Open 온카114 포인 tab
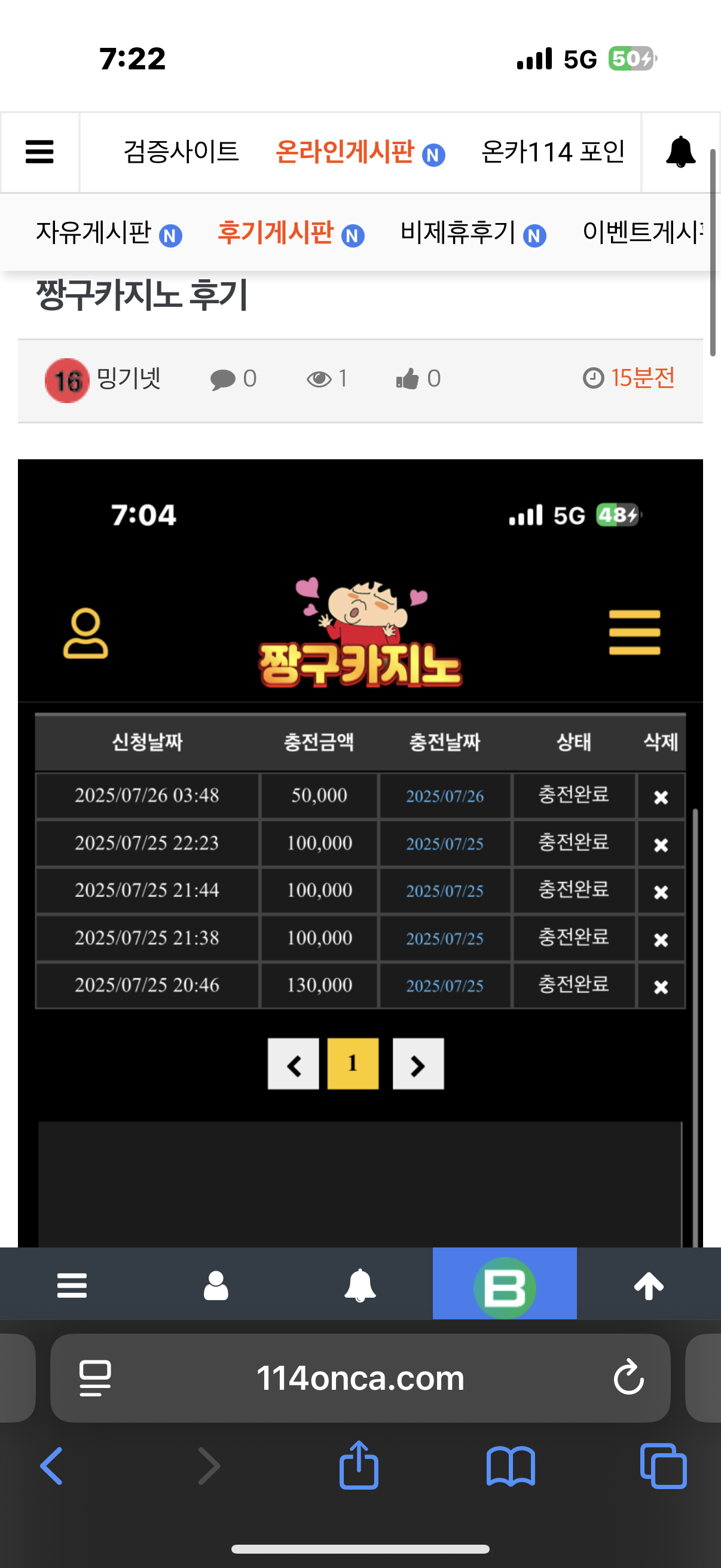 (x=552, y=151)
